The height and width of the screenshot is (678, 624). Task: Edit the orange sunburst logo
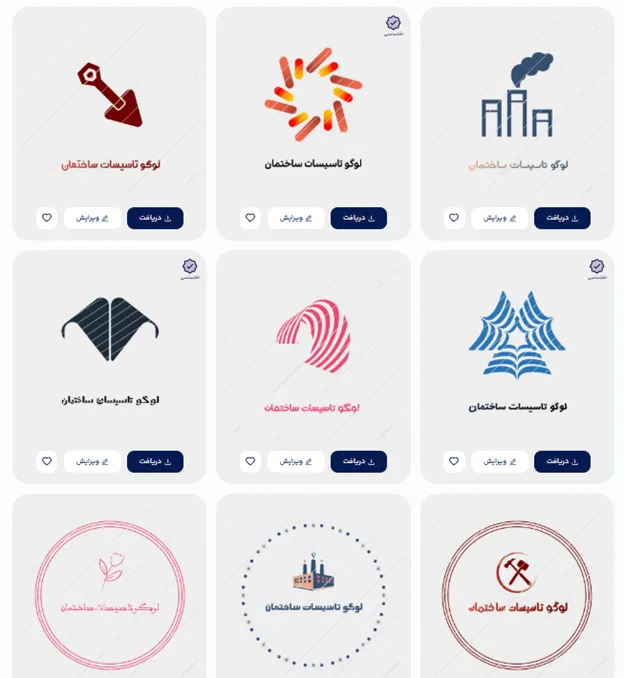(296, 218)
